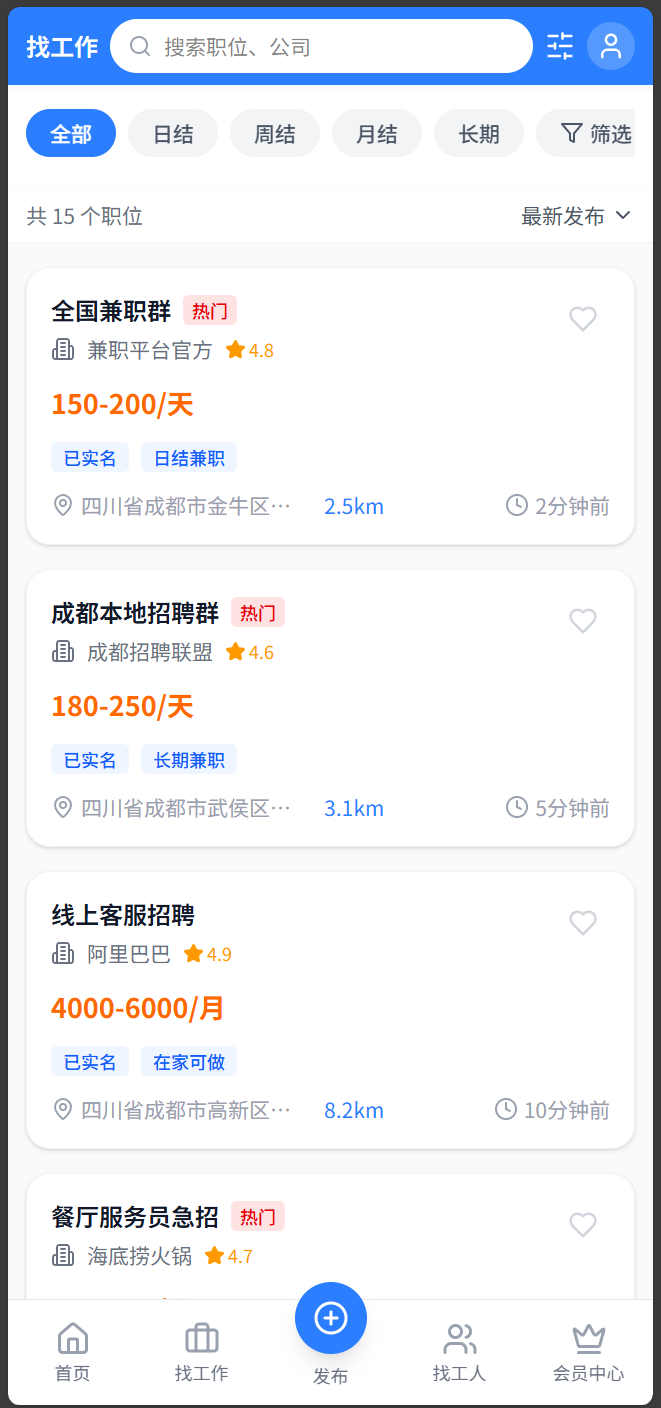Tap the 发布 plus button

331,1319
